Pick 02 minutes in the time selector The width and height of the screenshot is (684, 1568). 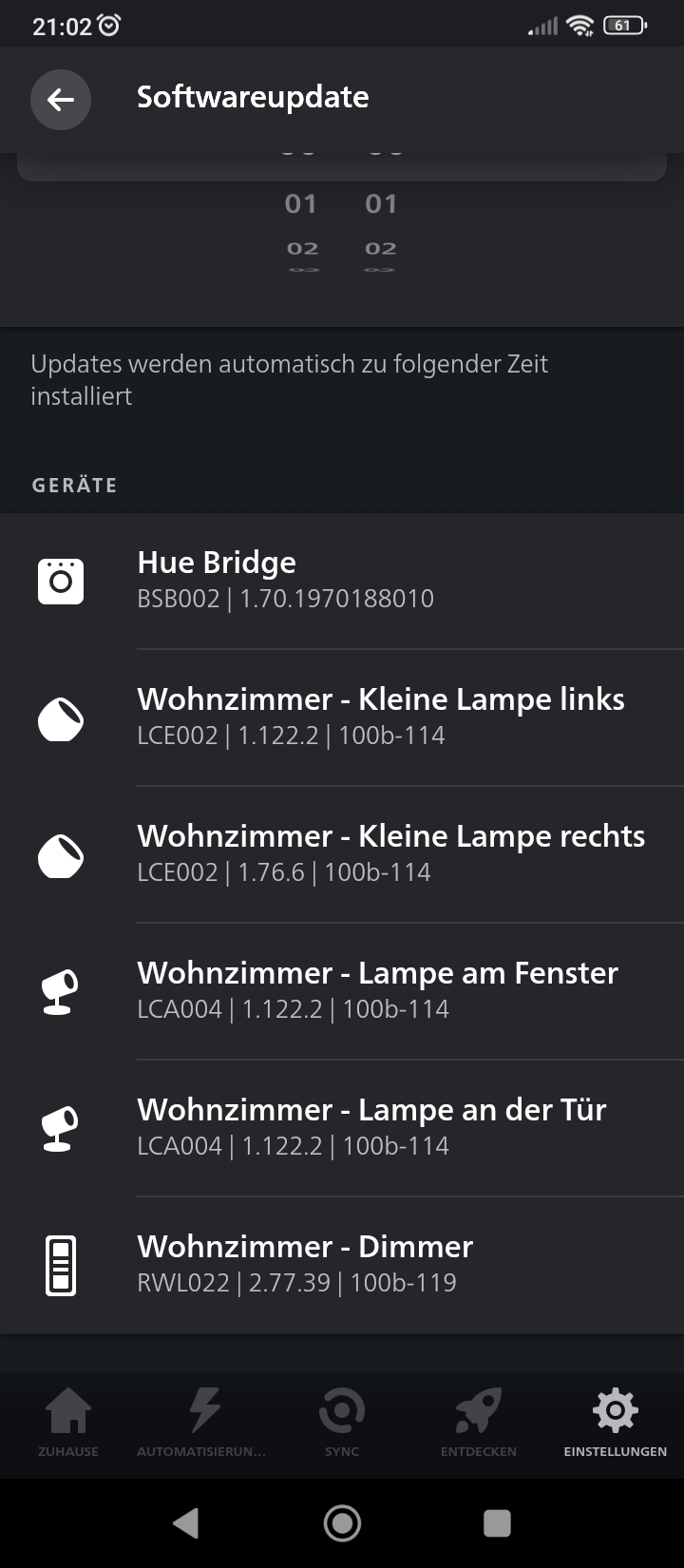tap(381, 248)
